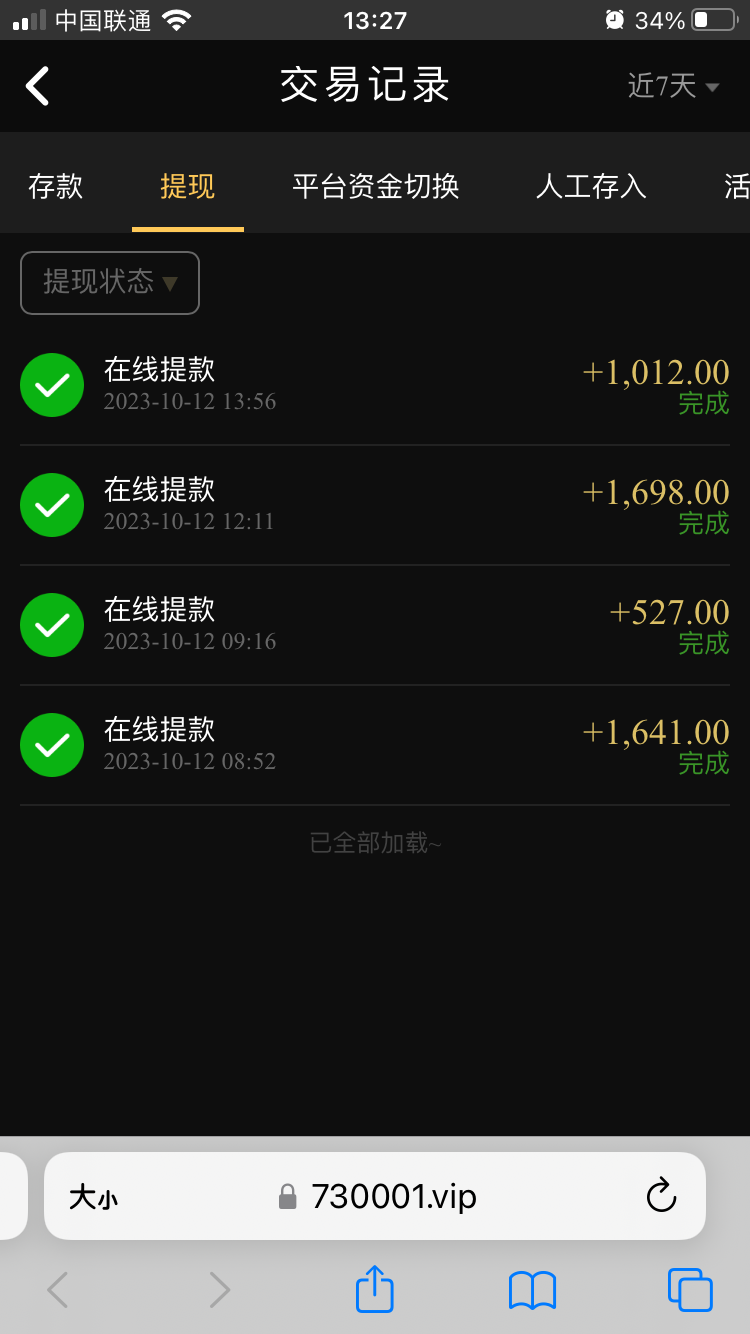Switch to the 平台资金切换 tab
The height and width of the screenshot is (1334, 750).
375,186
